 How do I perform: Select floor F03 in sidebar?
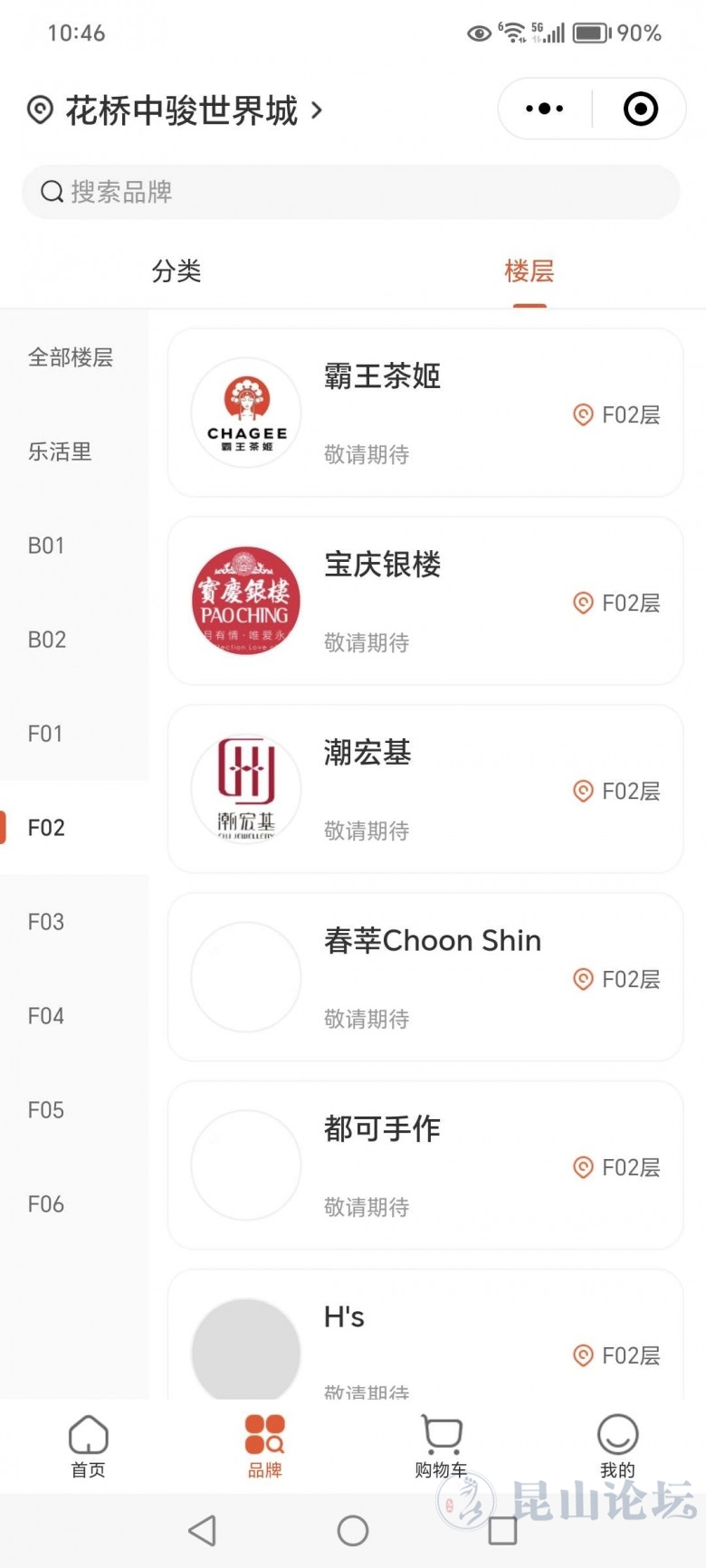[46, 922]
